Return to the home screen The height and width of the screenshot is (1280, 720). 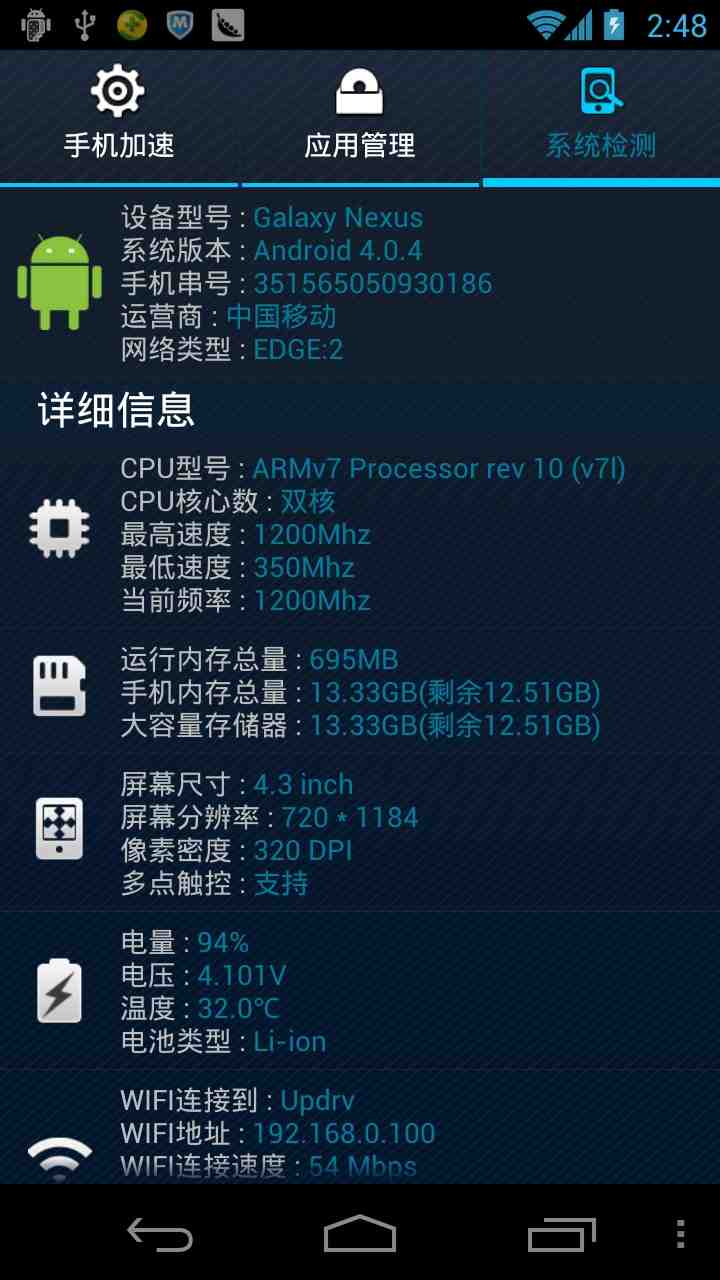[x=360, y=1234]
